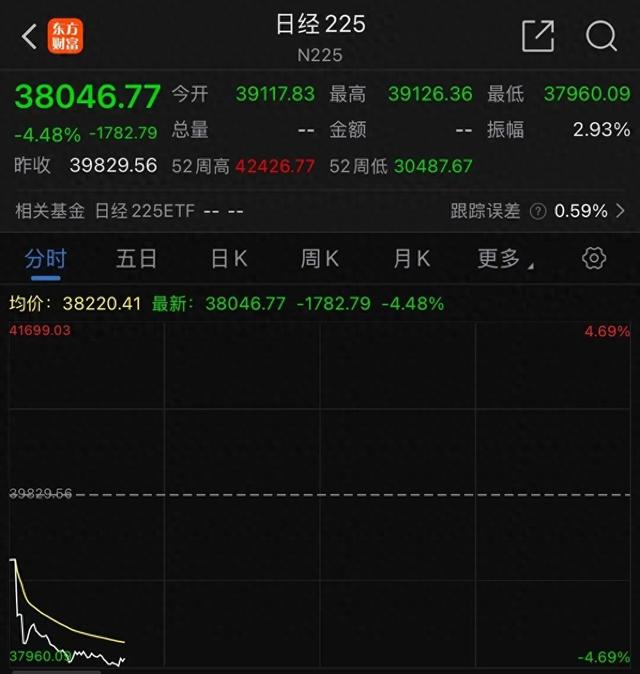Share the 日经 225 quote page
Image resolution: width=640 pixels, height=674 pixels.
pos(538,37)
